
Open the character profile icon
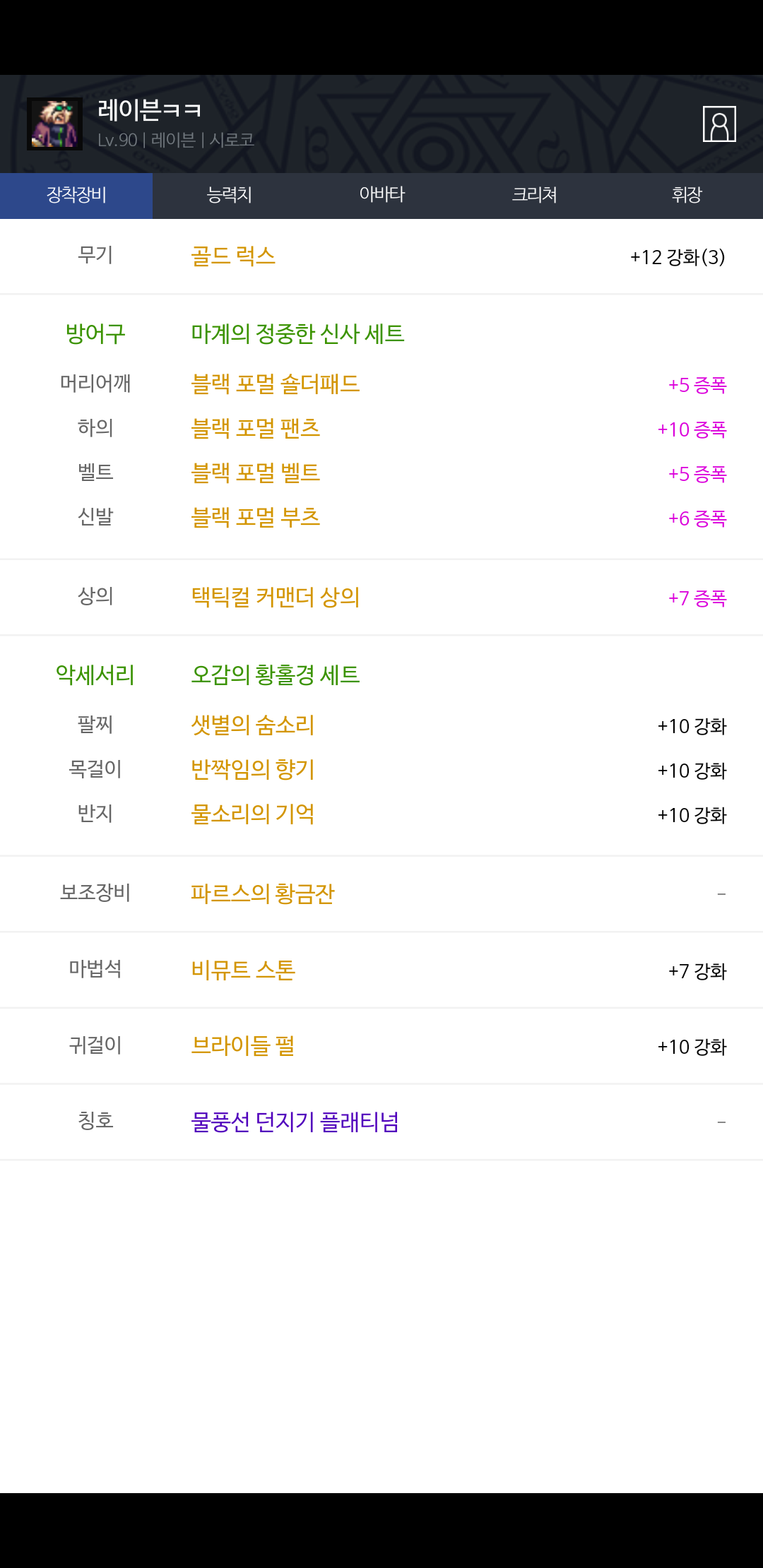[x=719, y=124]
